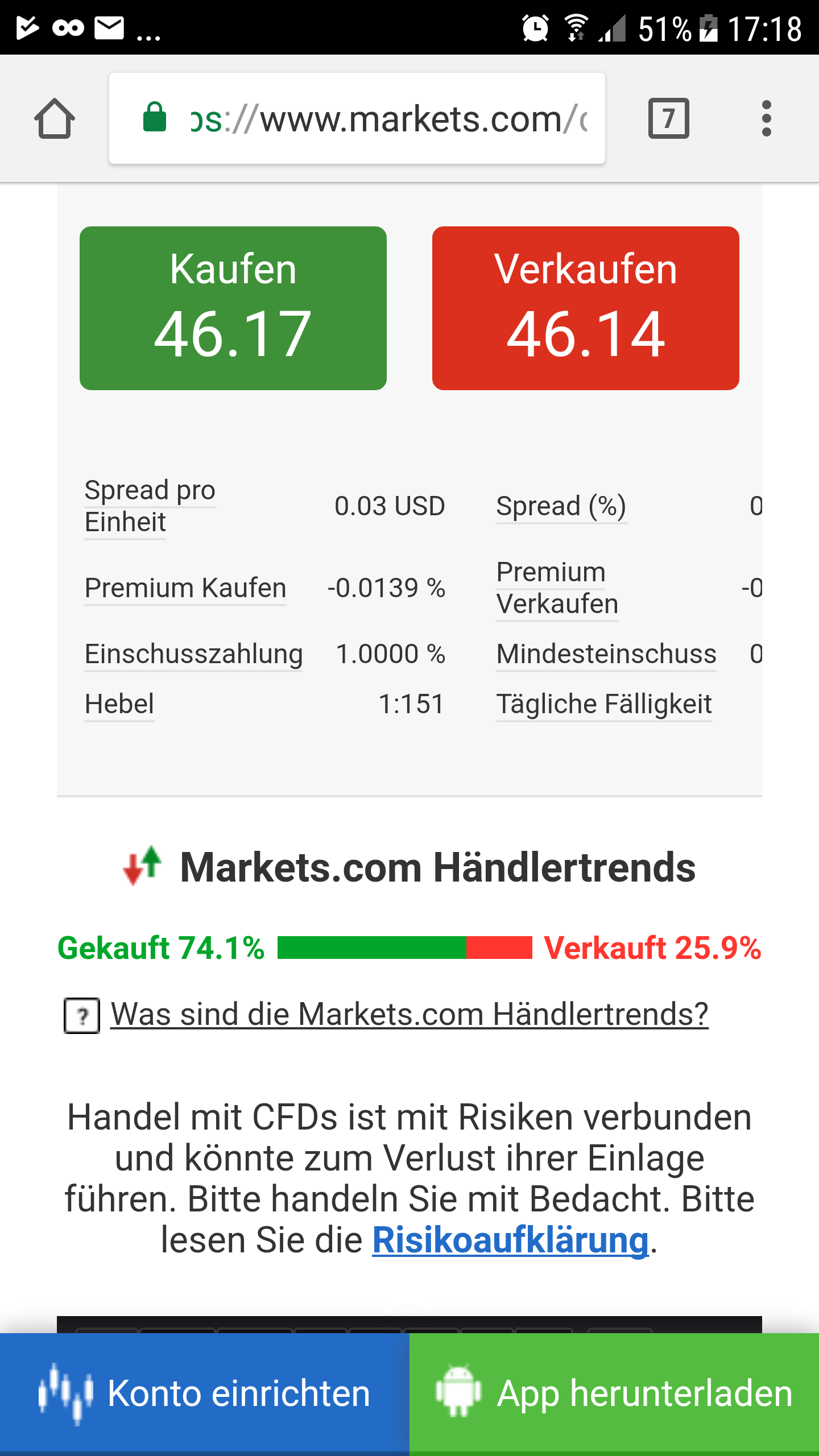Open the Premium Verkaufen explanation
Screen dimensions: 819x1456
pyautogui.click(x=556, y=588)
